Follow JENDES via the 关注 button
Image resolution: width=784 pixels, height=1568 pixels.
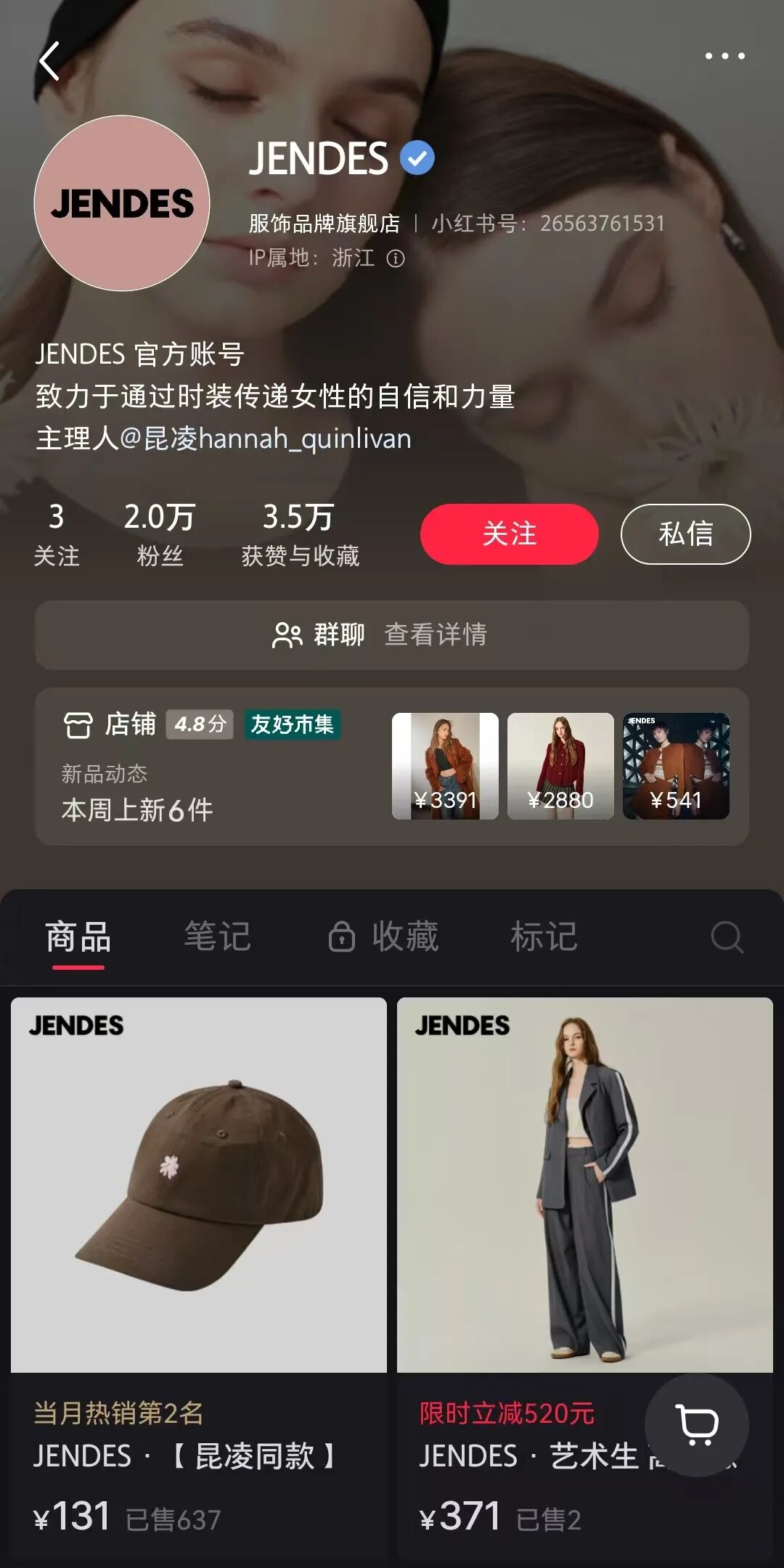coord(508,534)
